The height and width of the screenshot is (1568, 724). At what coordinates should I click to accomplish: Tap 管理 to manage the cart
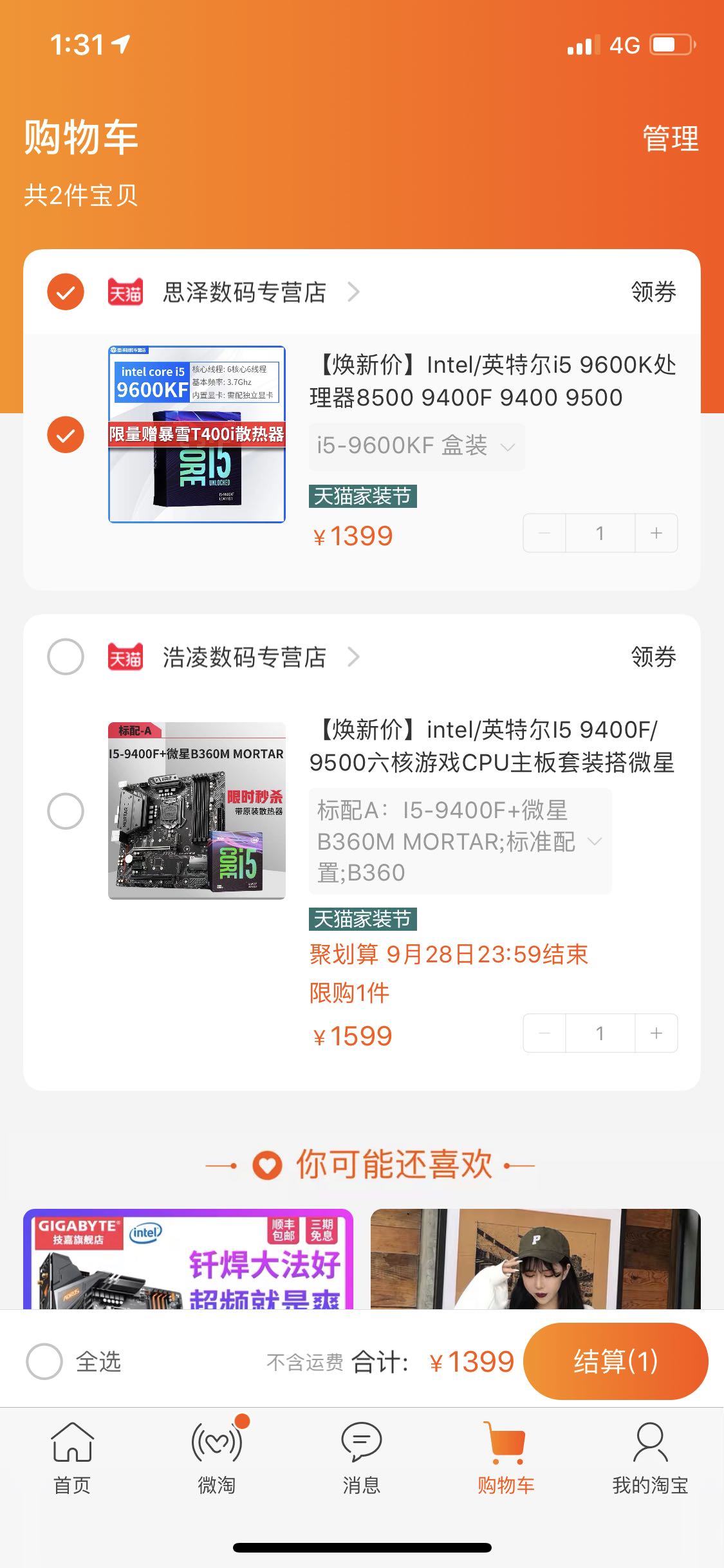[x=670, y=138]
